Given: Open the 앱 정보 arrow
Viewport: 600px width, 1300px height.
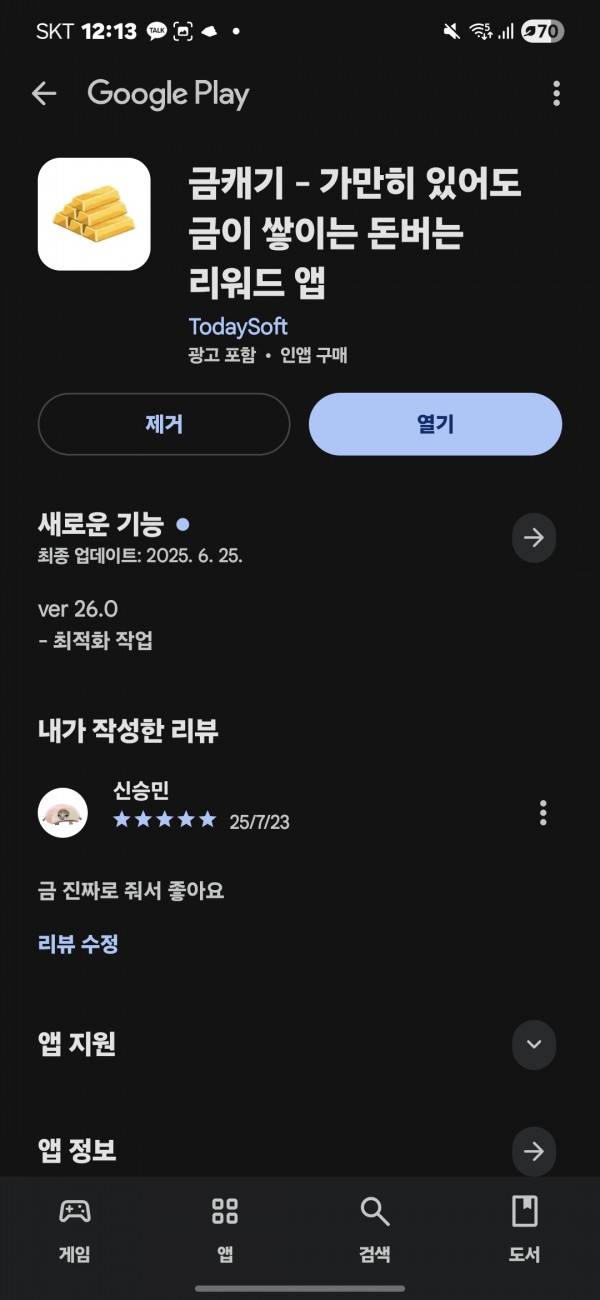Looking at the screenshot, I should click(x=534, y=1151).
